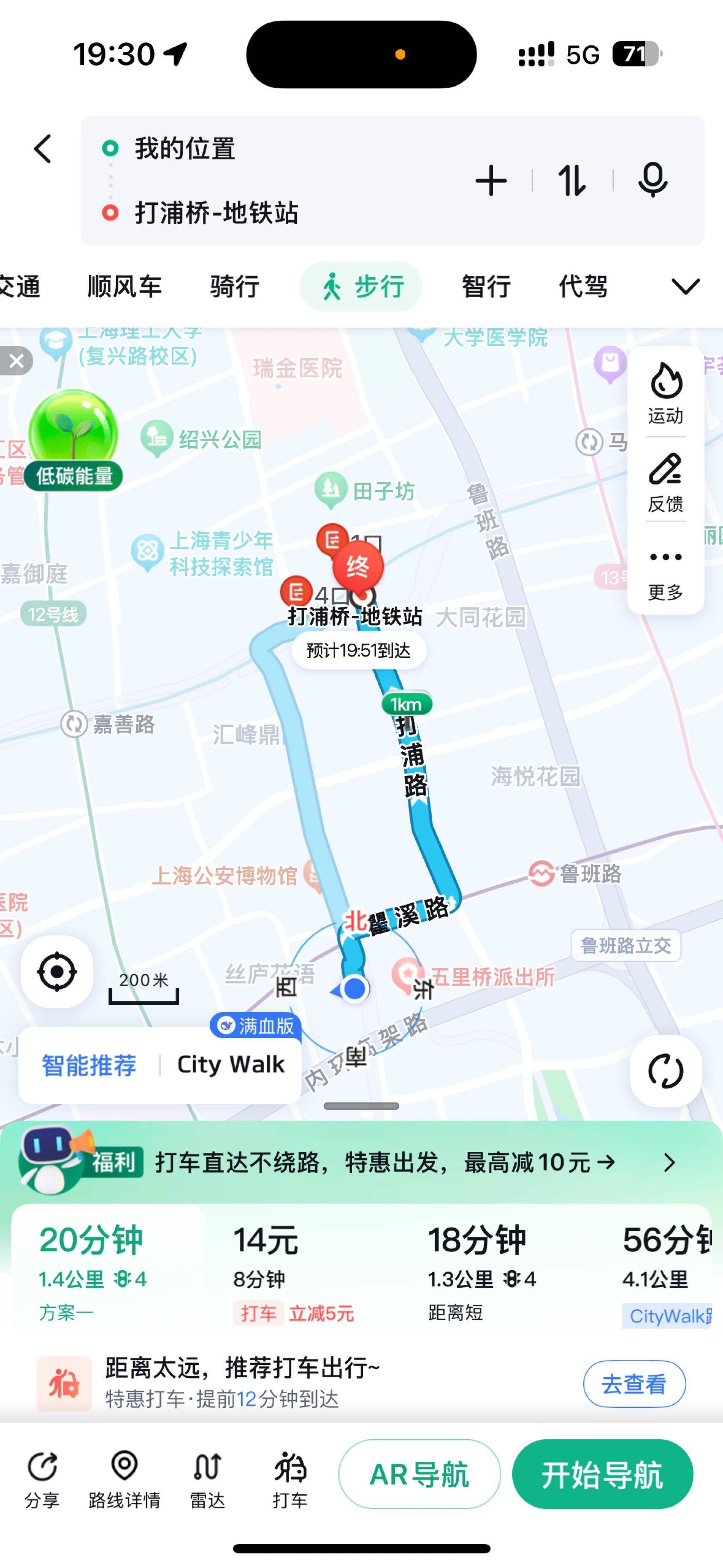The height and width of the screenshot is (1568, 723).
Task: Switch to the 顺风车 tab
Action: (125, 286)
